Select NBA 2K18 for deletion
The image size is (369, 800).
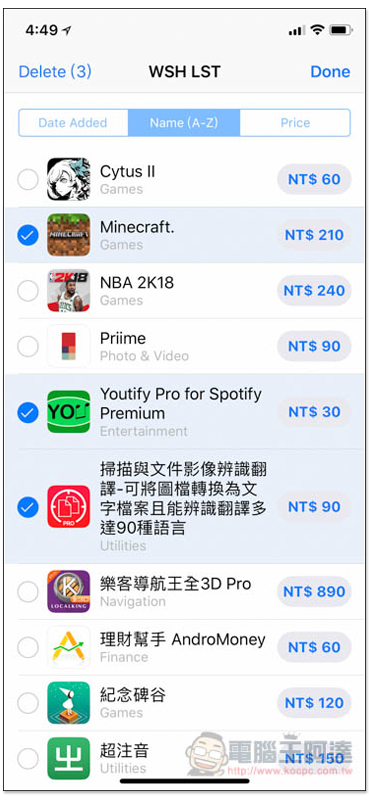coord(28,291)
